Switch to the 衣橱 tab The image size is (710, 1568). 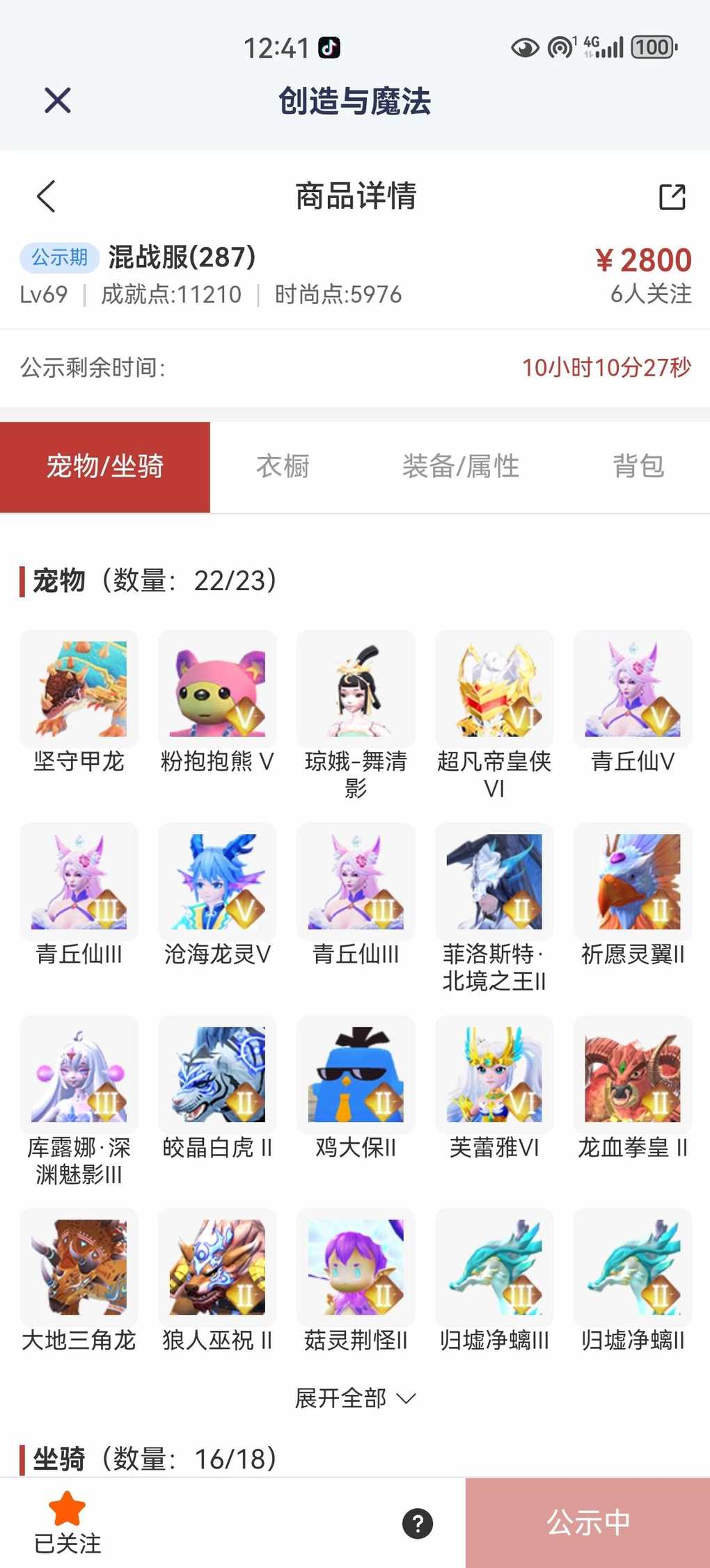(283, 466)
